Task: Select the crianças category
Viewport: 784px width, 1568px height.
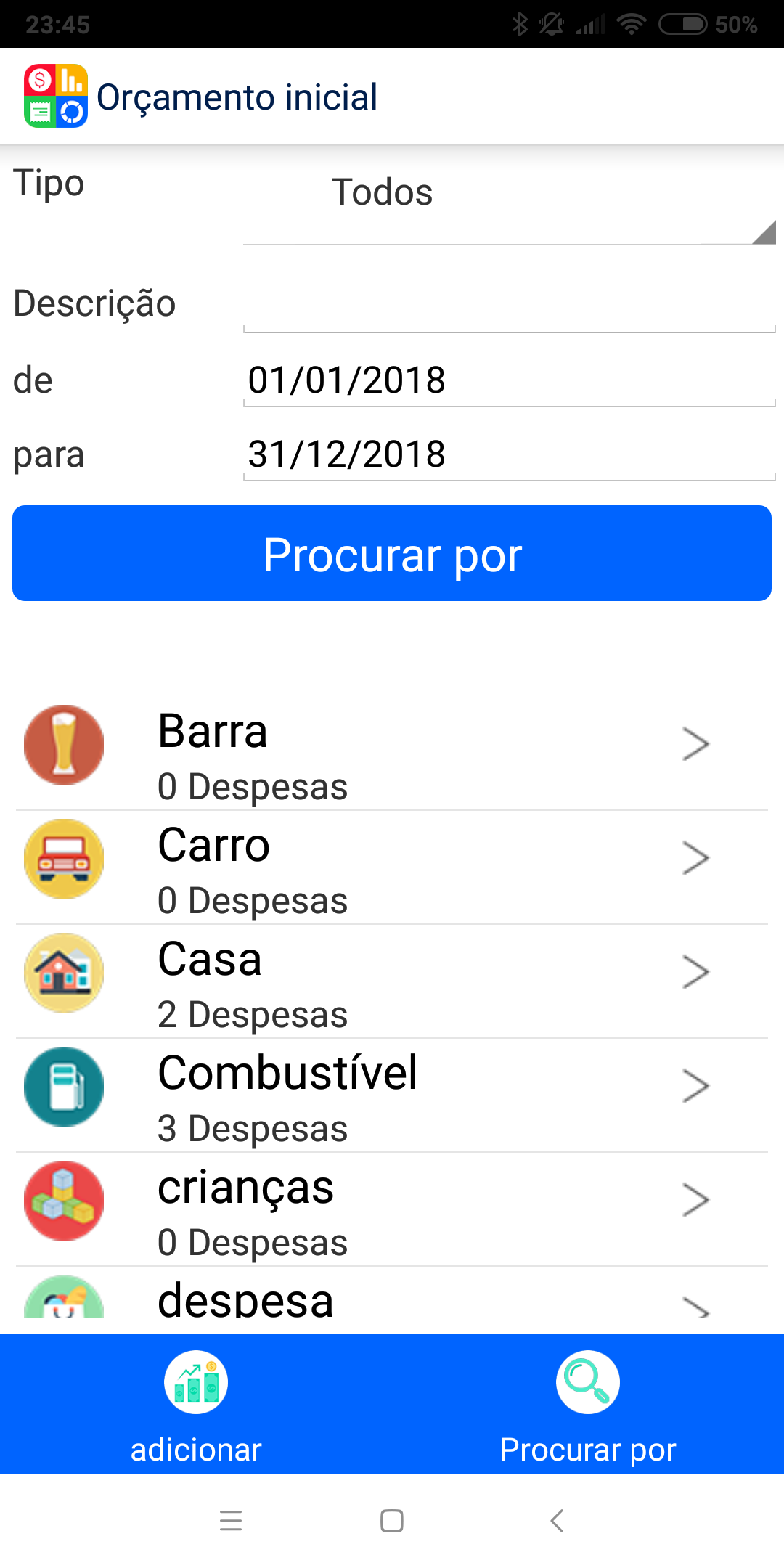Action: click(x=392, y=1211)
